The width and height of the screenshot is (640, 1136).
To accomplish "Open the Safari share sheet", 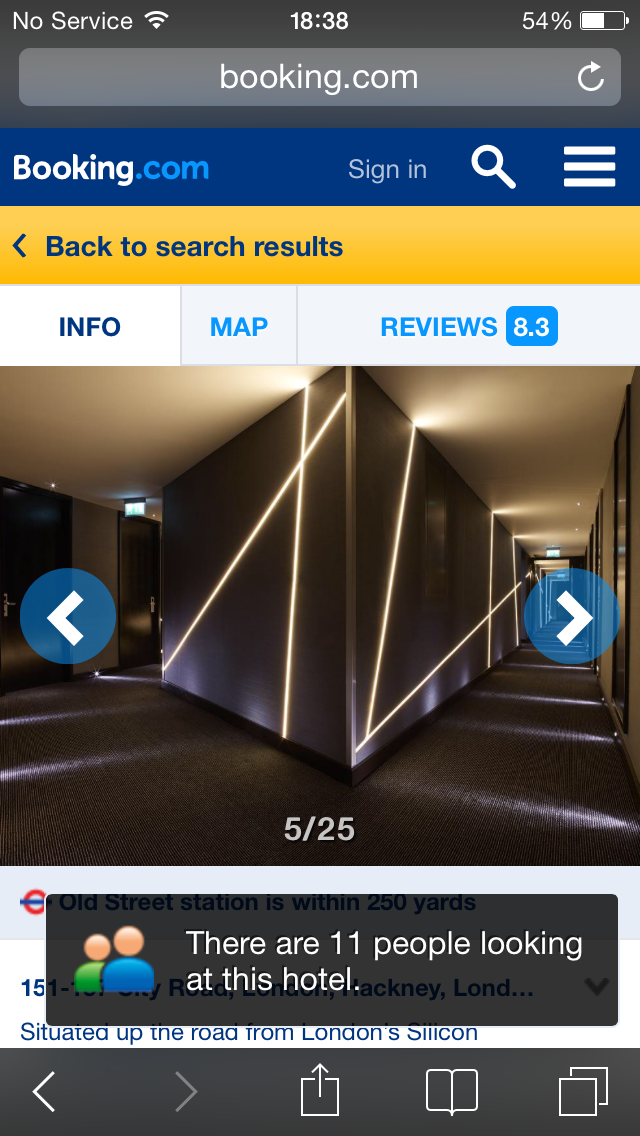I will (x=320, y=1090).
